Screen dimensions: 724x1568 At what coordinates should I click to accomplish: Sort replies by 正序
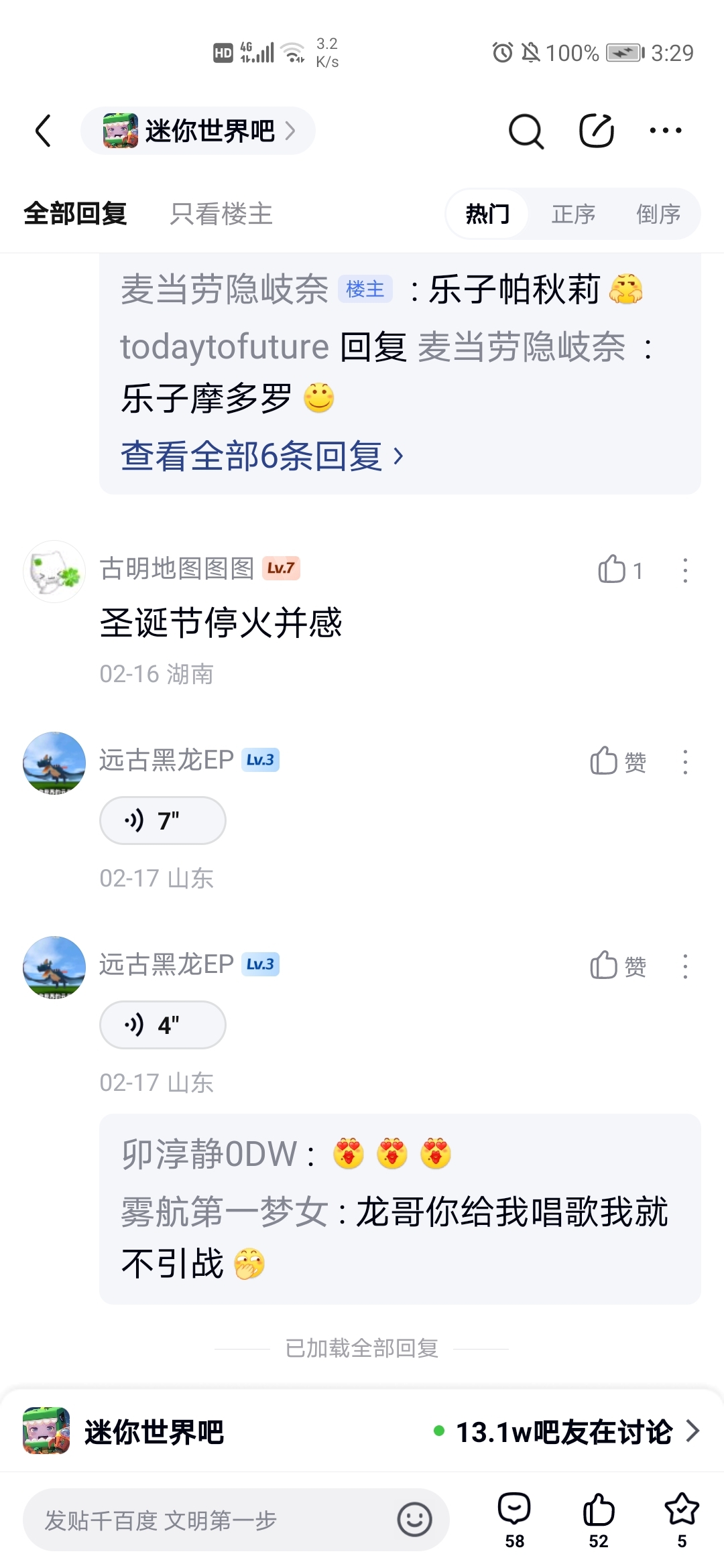click(573, 214)
